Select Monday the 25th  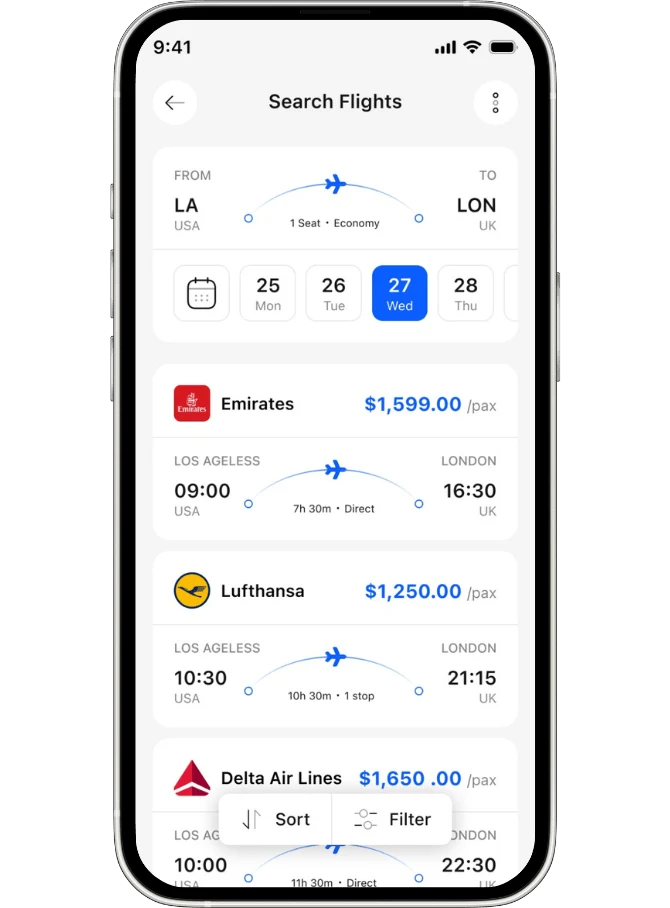pyautogui.click(x=268, y=293)
